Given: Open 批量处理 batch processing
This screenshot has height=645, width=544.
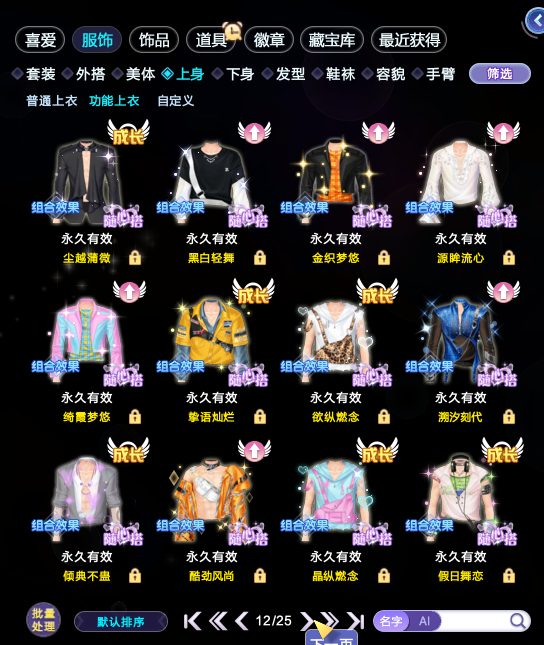Looking at the screenshot, I should tap(44, 620).
